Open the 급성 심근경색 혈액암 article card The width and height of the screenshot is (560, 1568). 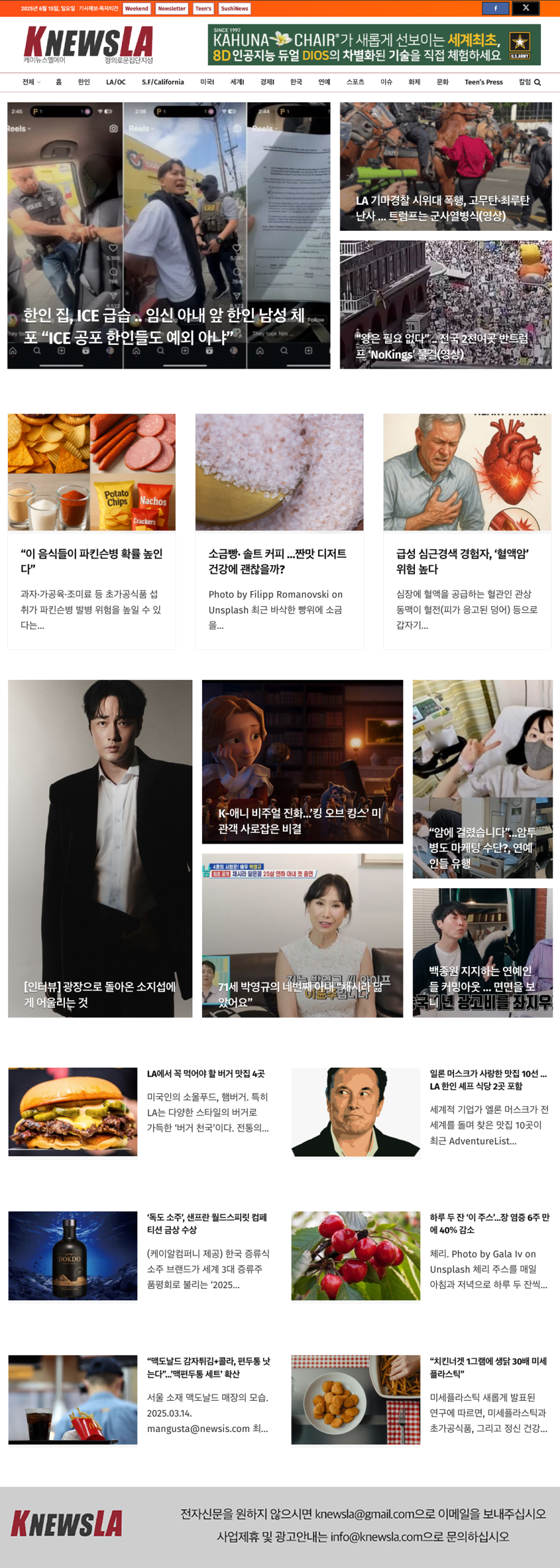(x=467, y=561)
